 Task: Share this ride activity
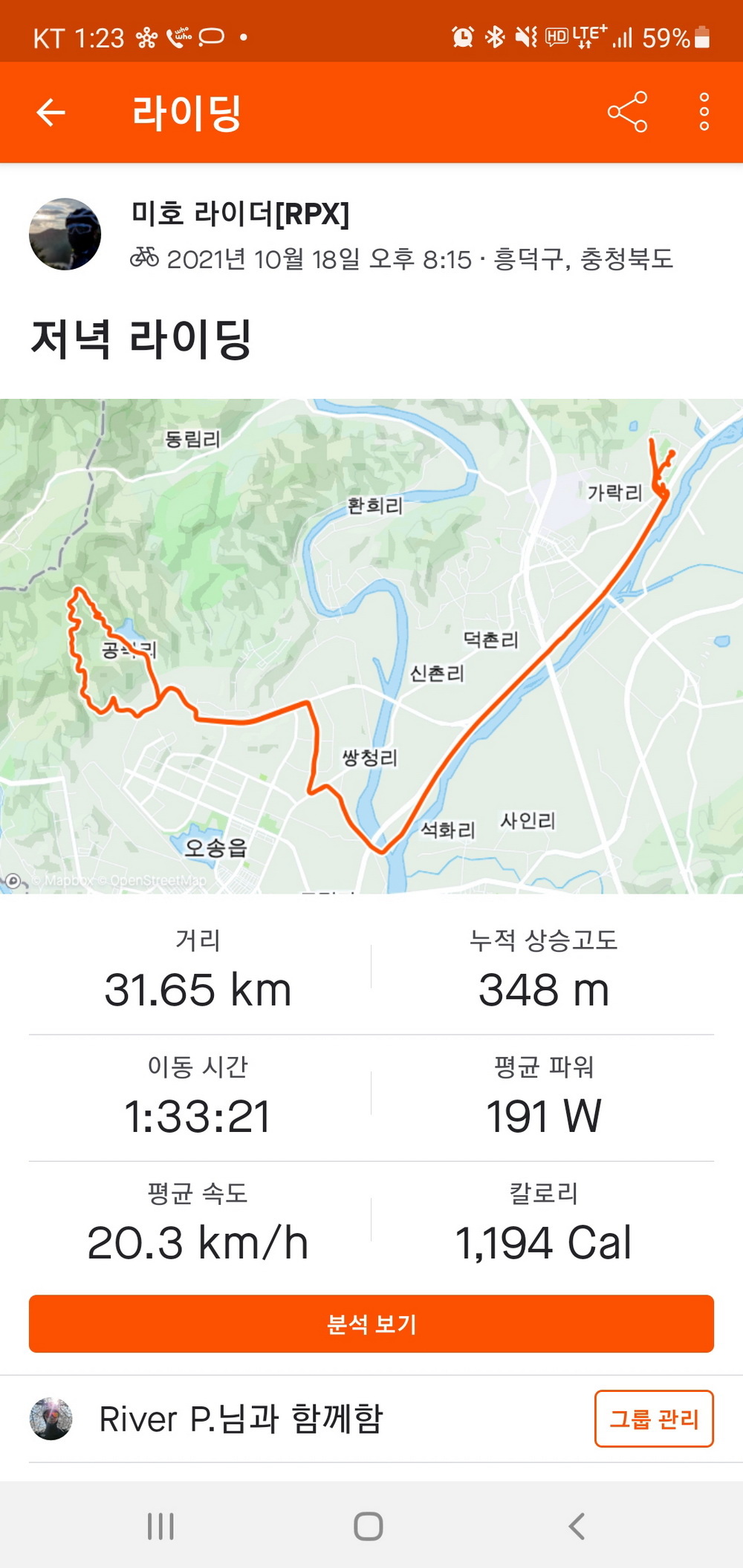(627, 112)
